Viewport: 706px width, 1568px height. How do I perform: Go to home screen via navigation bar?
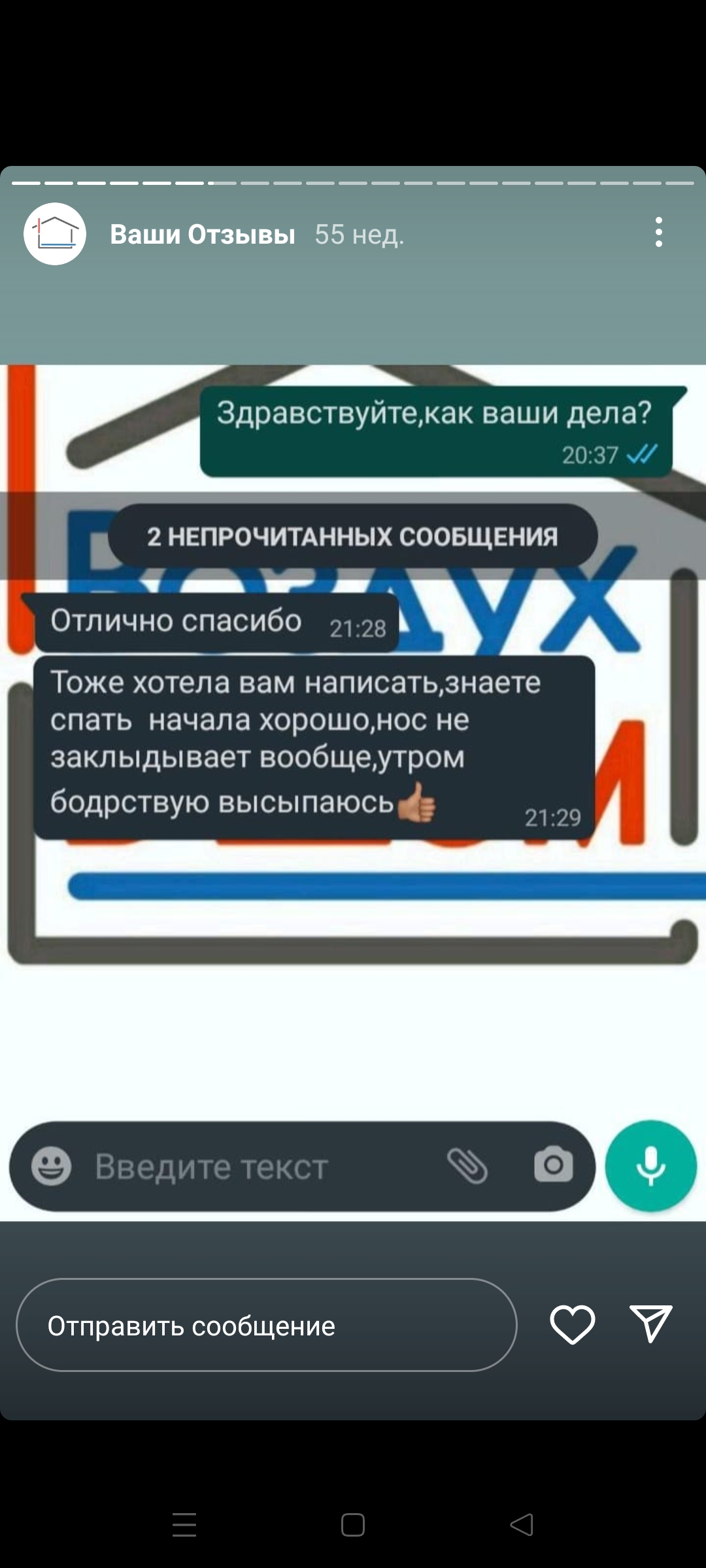pos(353,1525)
